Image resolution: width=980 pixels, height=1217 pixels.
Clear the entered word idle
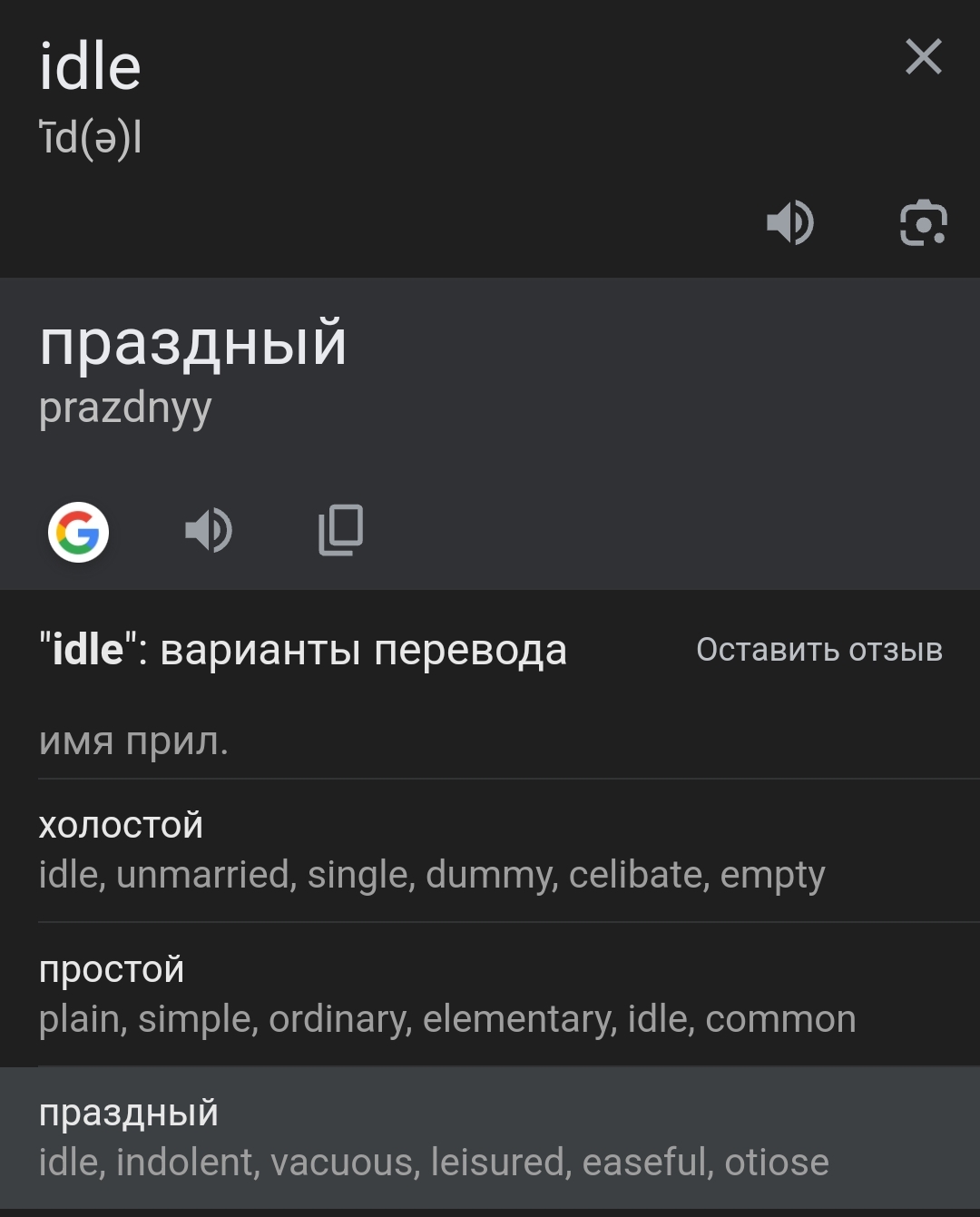pos(923,57)
